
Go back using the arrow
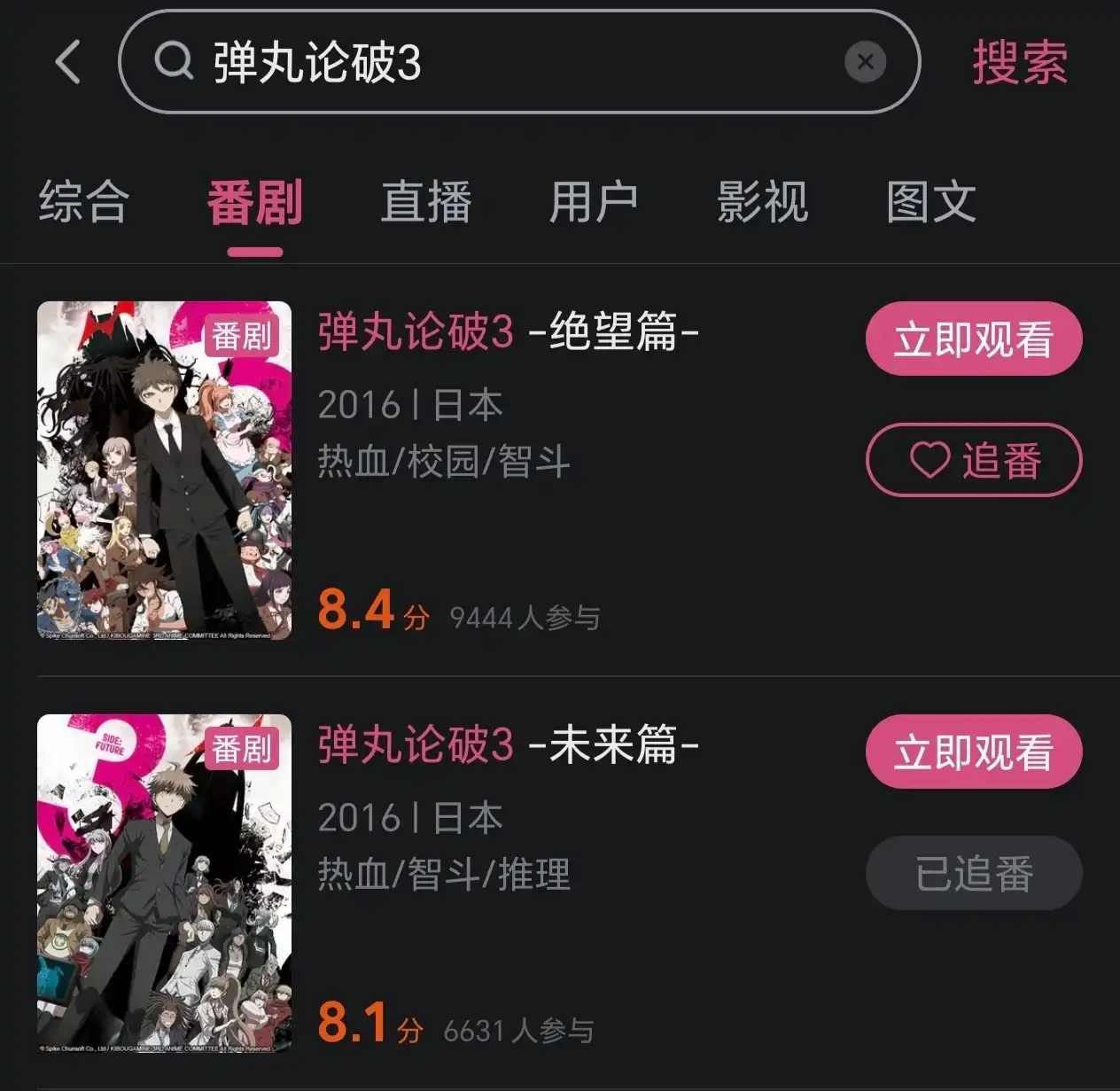pyautogui.click(x=68, y=62)
